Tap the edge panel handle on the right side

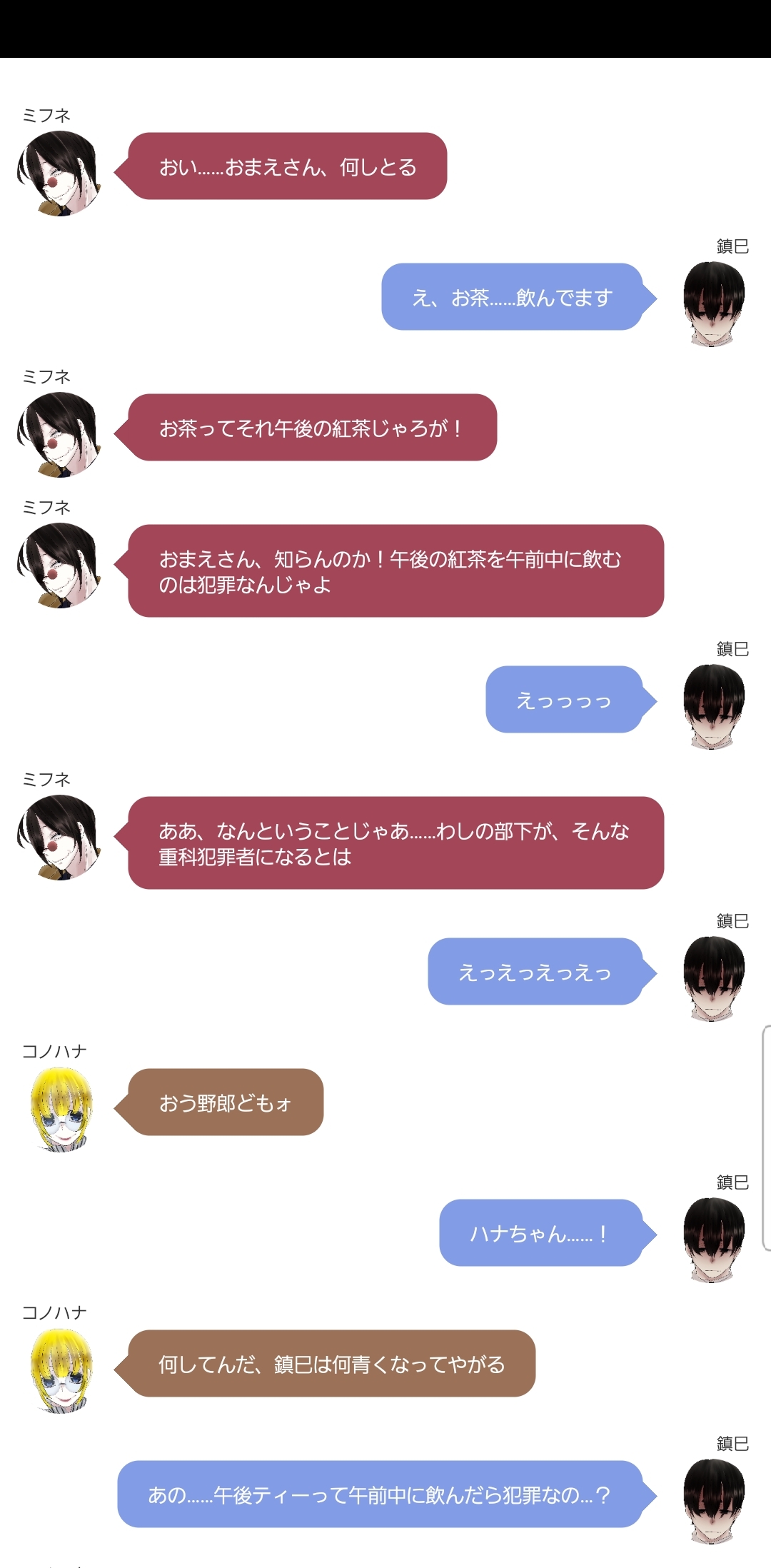tap(767, 1138)
